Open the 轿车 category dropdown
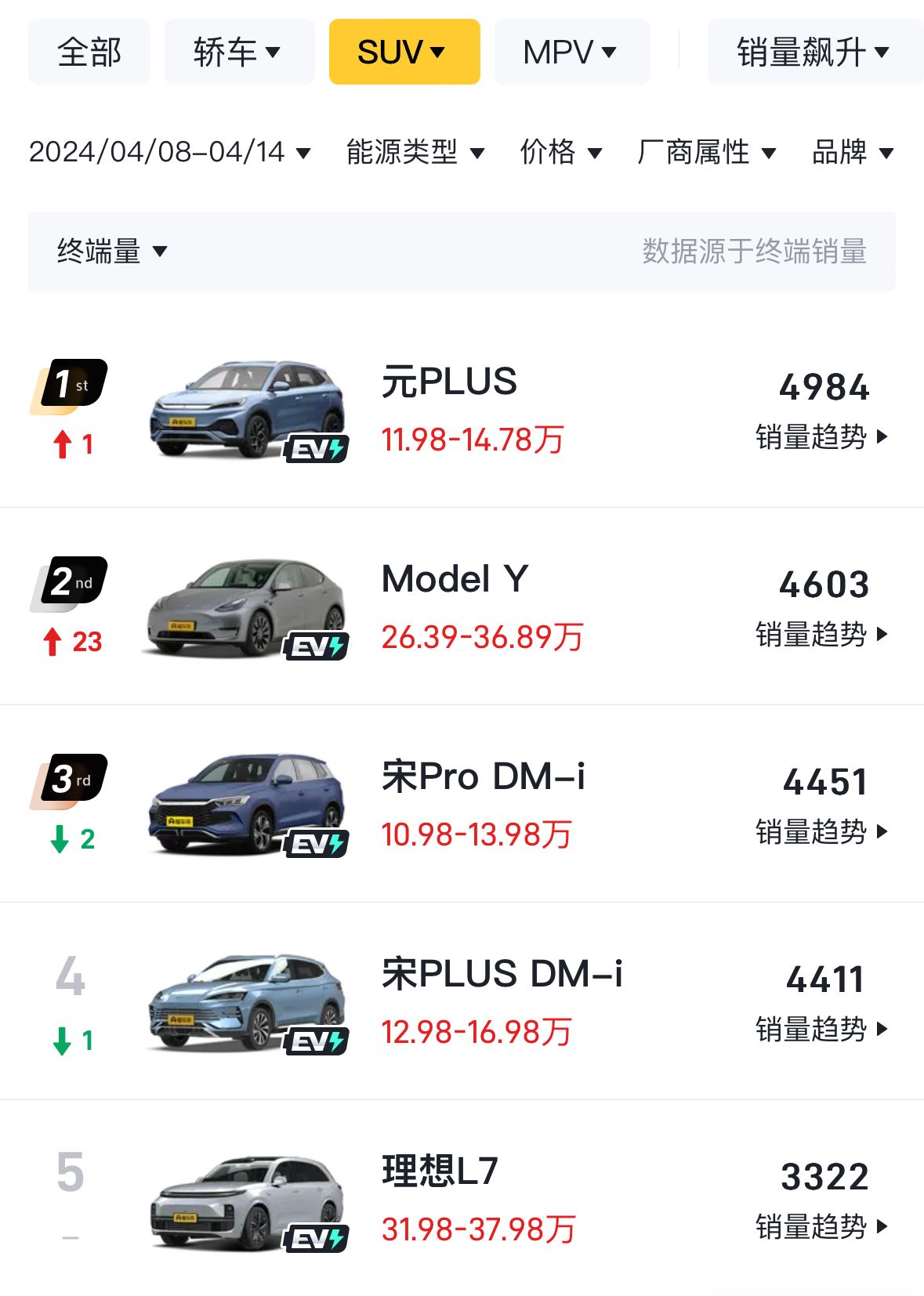The image size is (924, 1296). coord(238,52)
